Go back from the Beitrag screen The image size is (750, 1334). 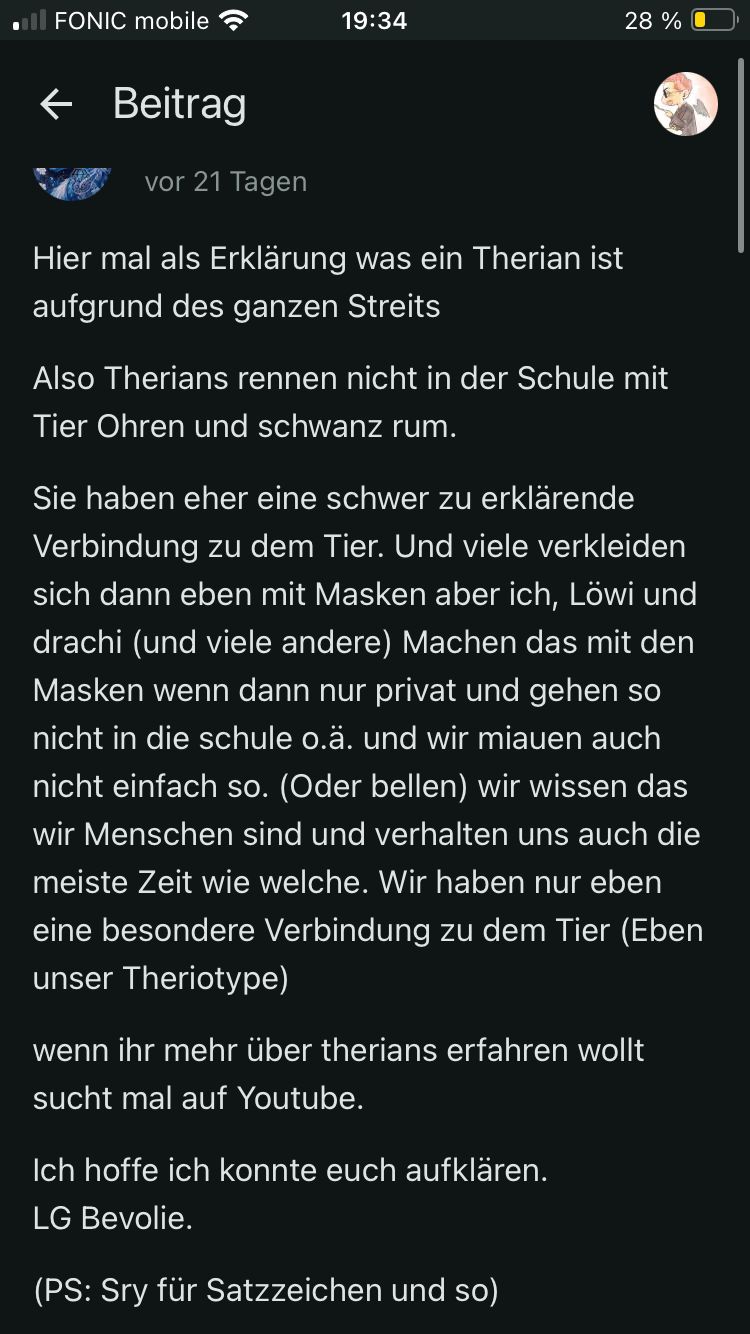(x=56, y=104)
